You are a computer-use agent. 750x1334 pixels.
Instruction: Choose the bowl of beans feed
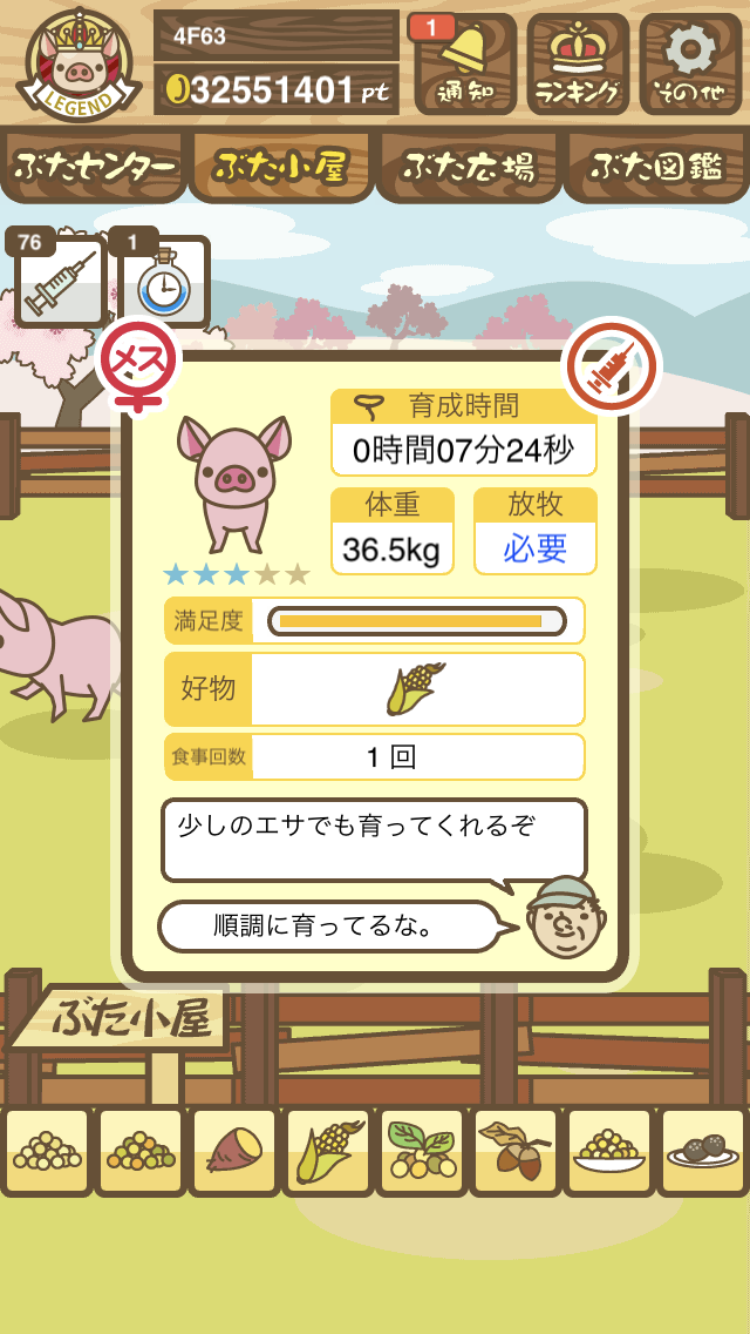609,1152
